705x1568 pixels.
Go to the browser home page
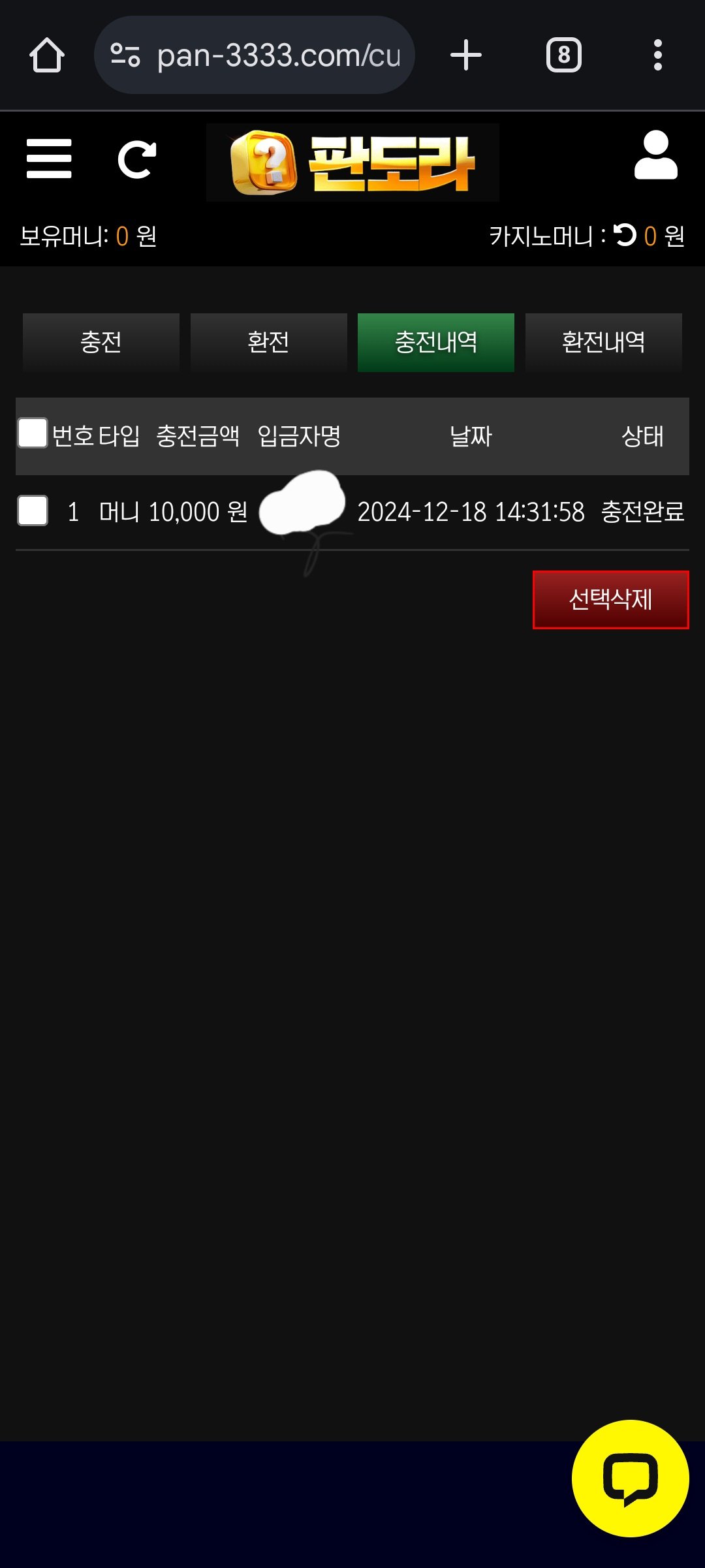click(x=47, y=55)
